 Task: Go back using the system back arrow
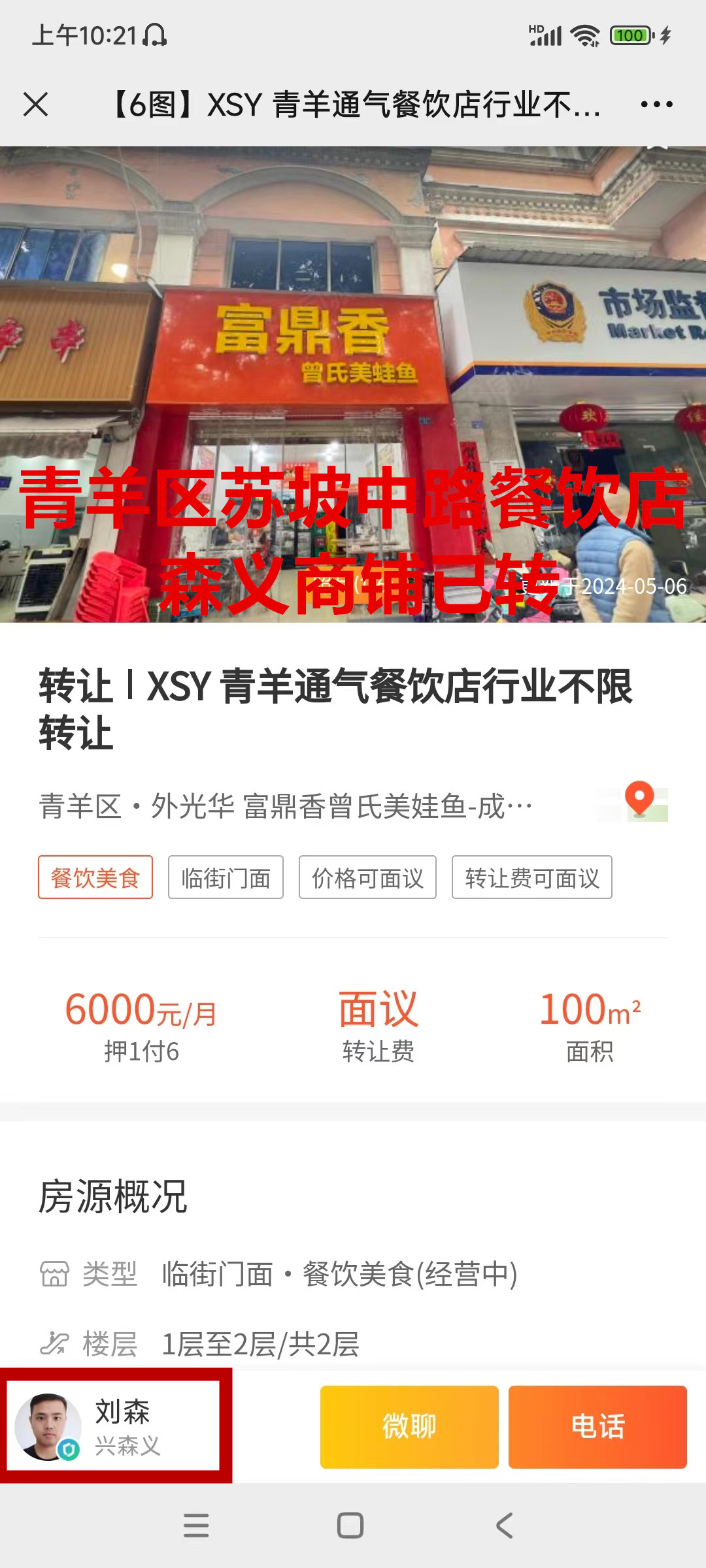(x=504, y=1526)
